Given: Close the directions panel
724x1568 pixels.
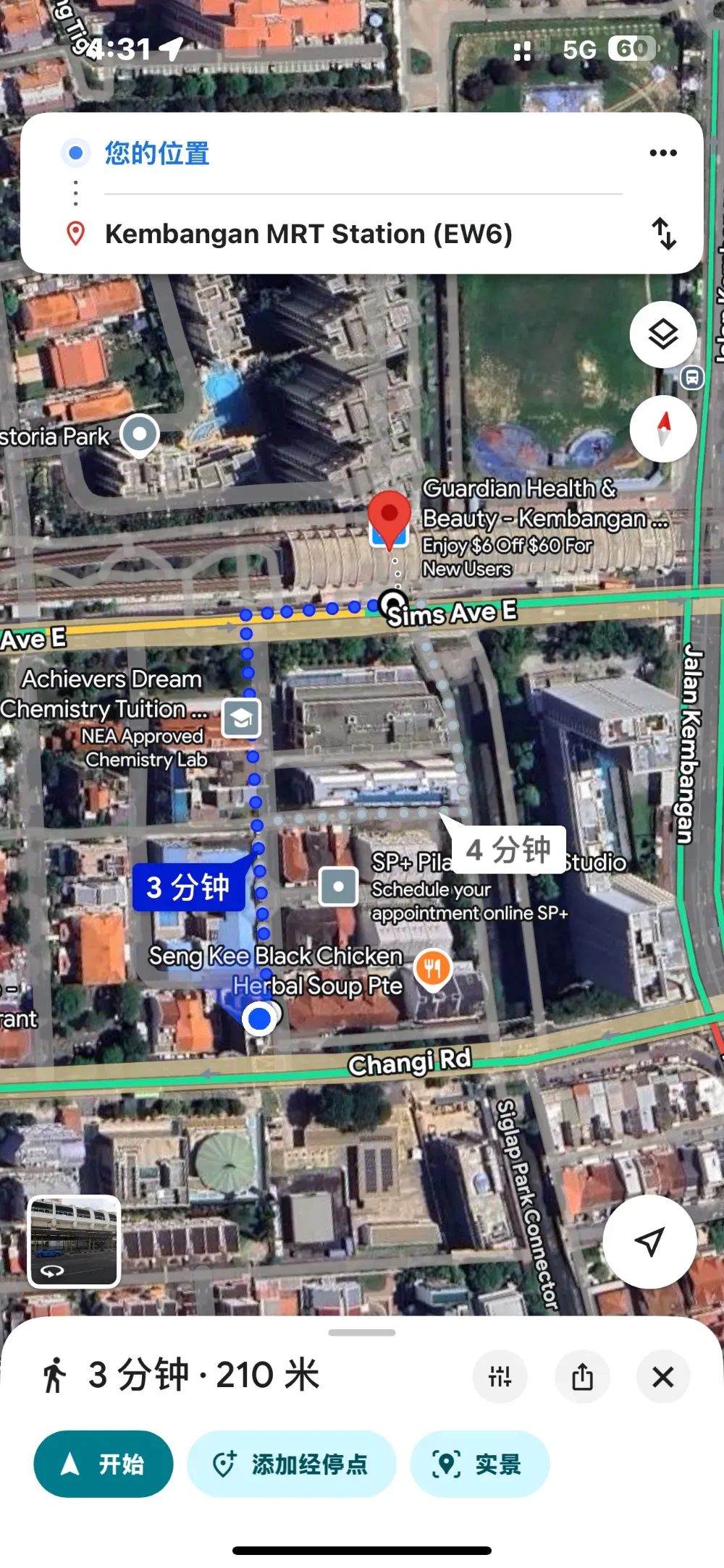Looking at the screenshot, I should (663, 1376).
